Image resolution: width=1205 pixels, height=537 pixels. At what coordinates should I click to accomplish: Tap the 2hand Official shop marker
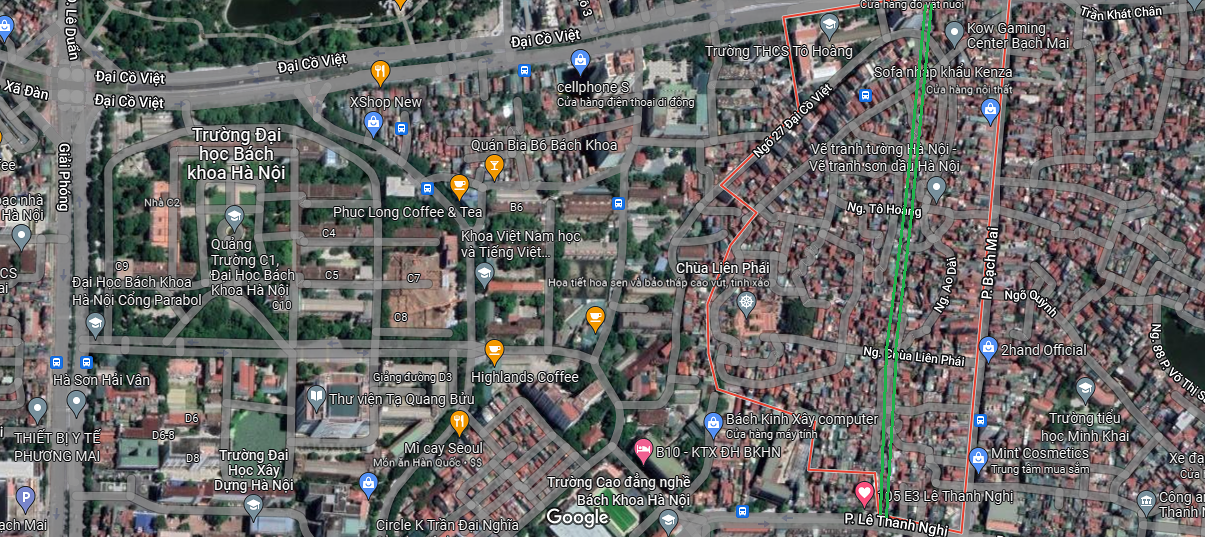[x=988, y=349]
